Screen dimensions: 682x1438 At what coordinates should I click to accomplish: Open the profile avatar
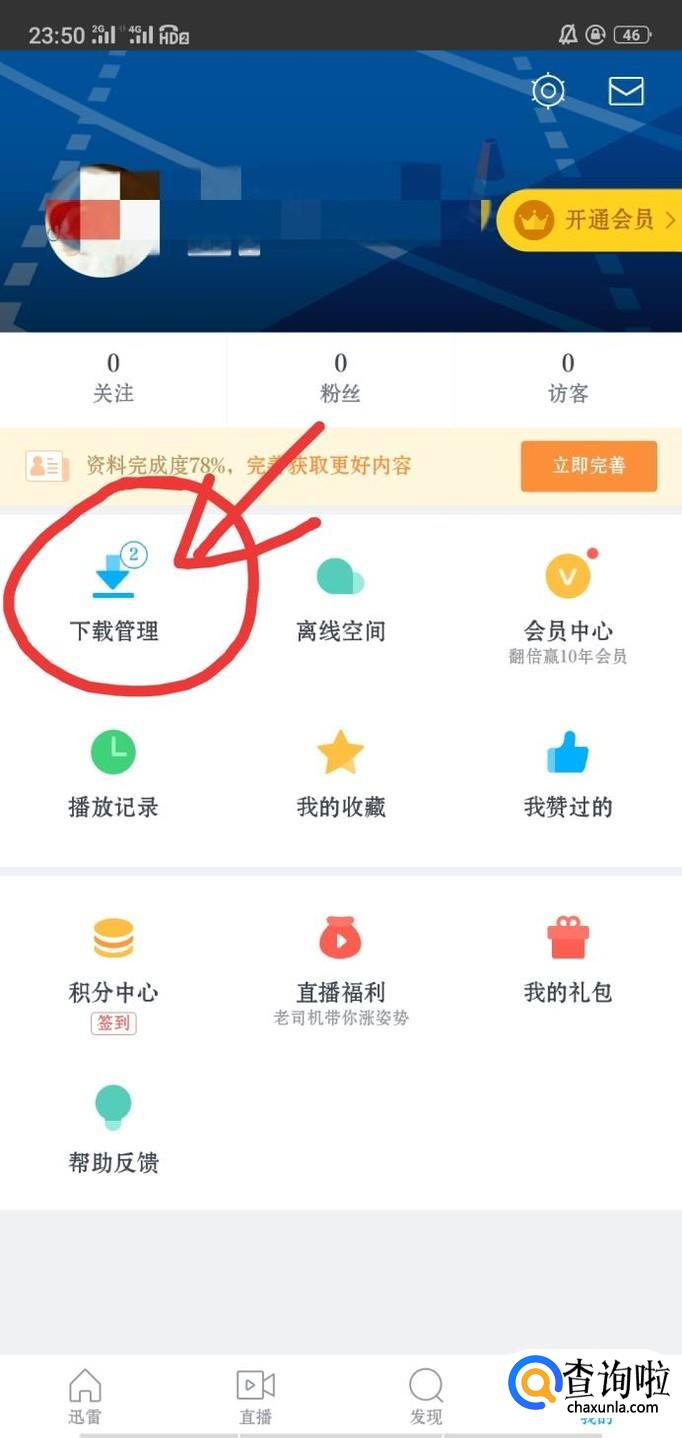point(103,220)
